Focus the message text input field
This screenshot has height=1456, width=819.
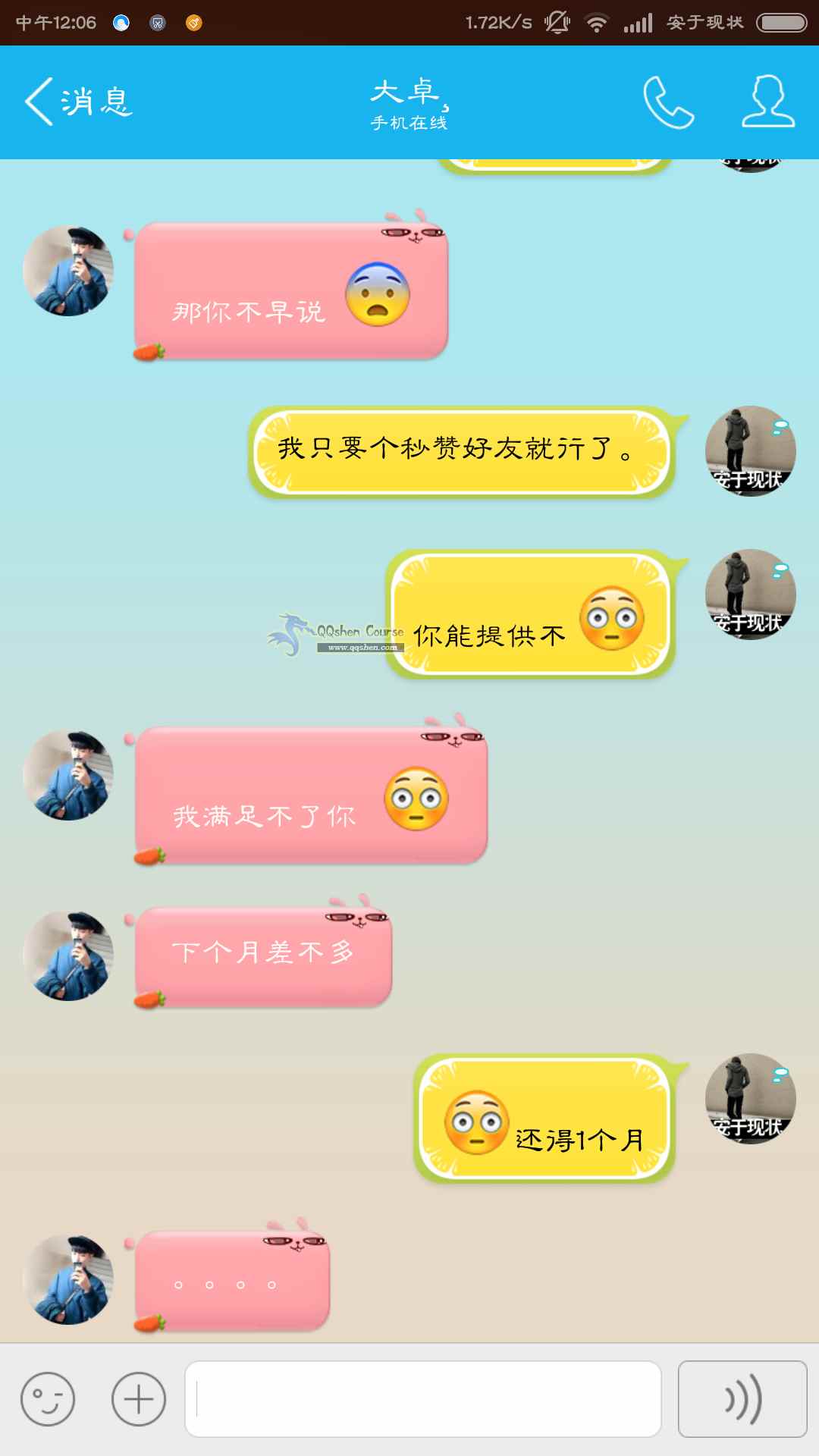pos(423,1399)
